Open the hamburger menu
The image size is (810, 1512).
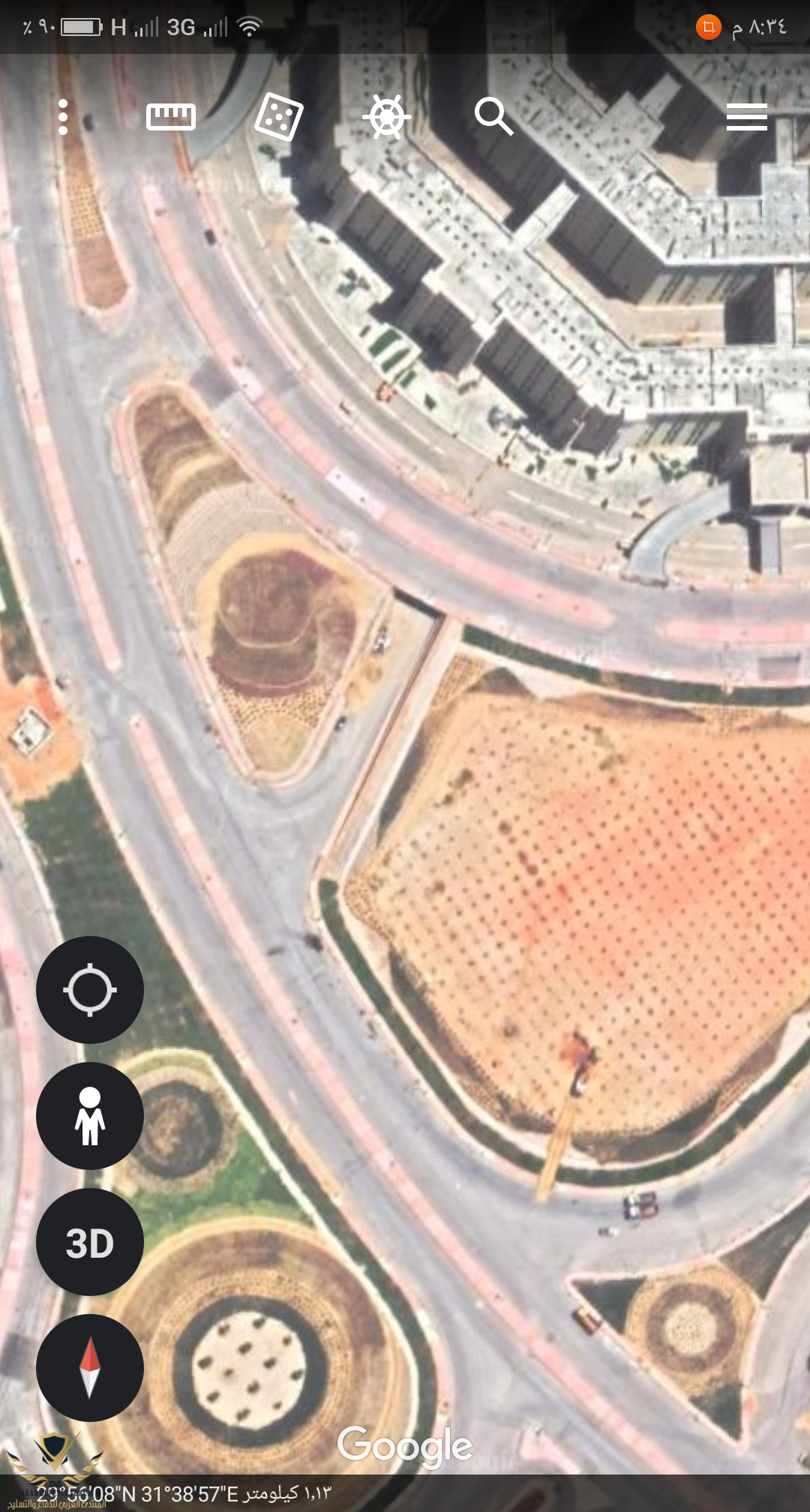pyautogui.click(x=746, y=117)
